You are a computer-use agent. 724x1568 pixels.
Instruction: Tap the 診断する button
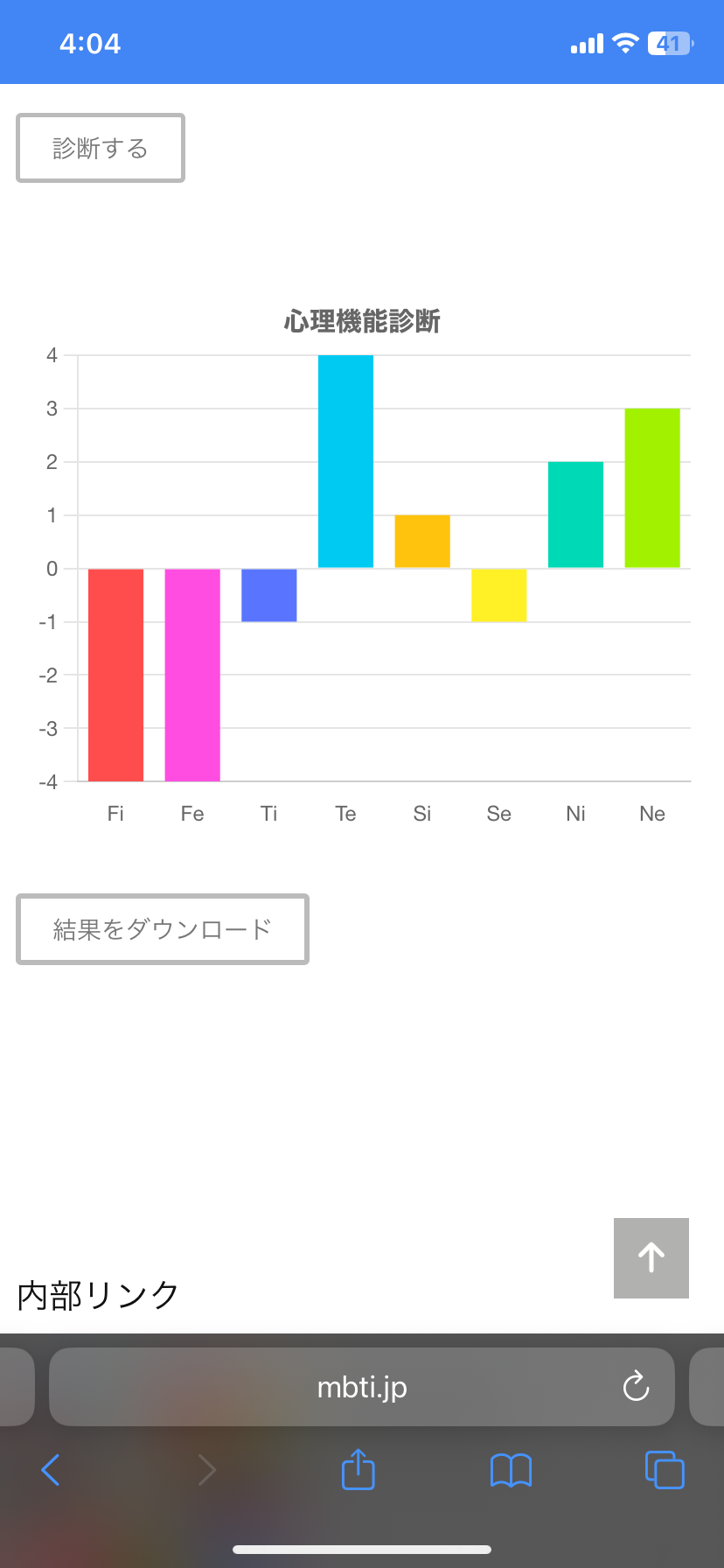(101, 148)
